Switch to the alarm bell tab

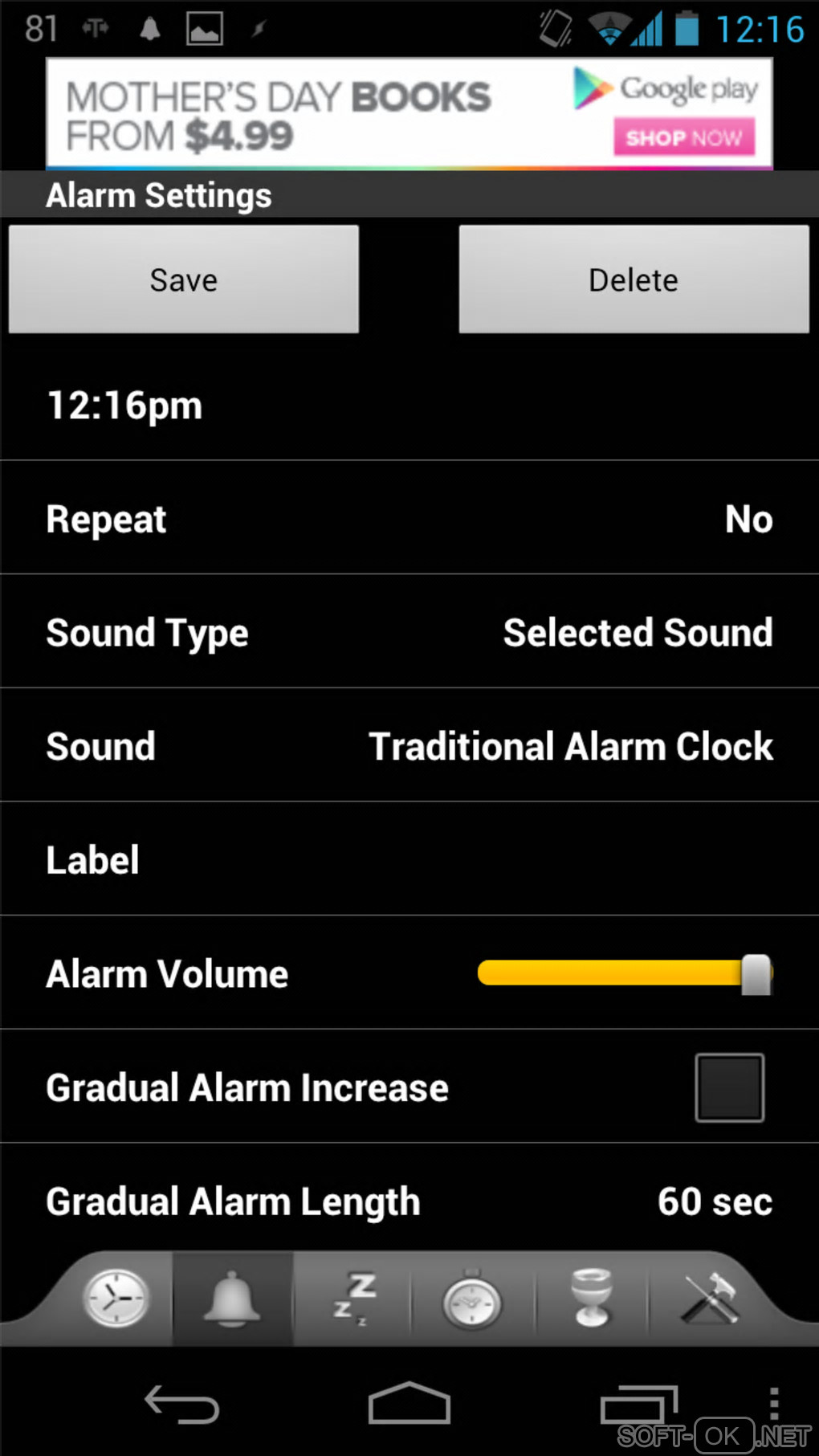(232, 1299)
